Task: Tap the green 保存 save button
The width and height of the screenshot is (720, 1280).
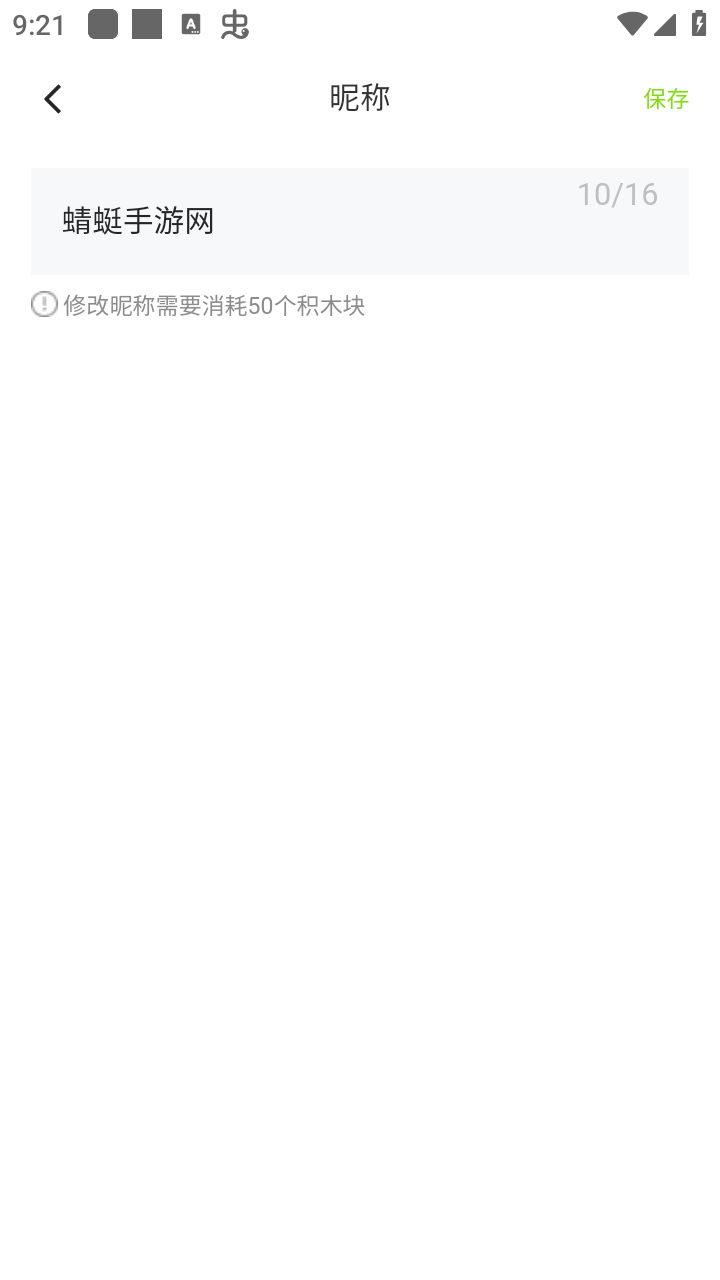Action: pos(666,98)
